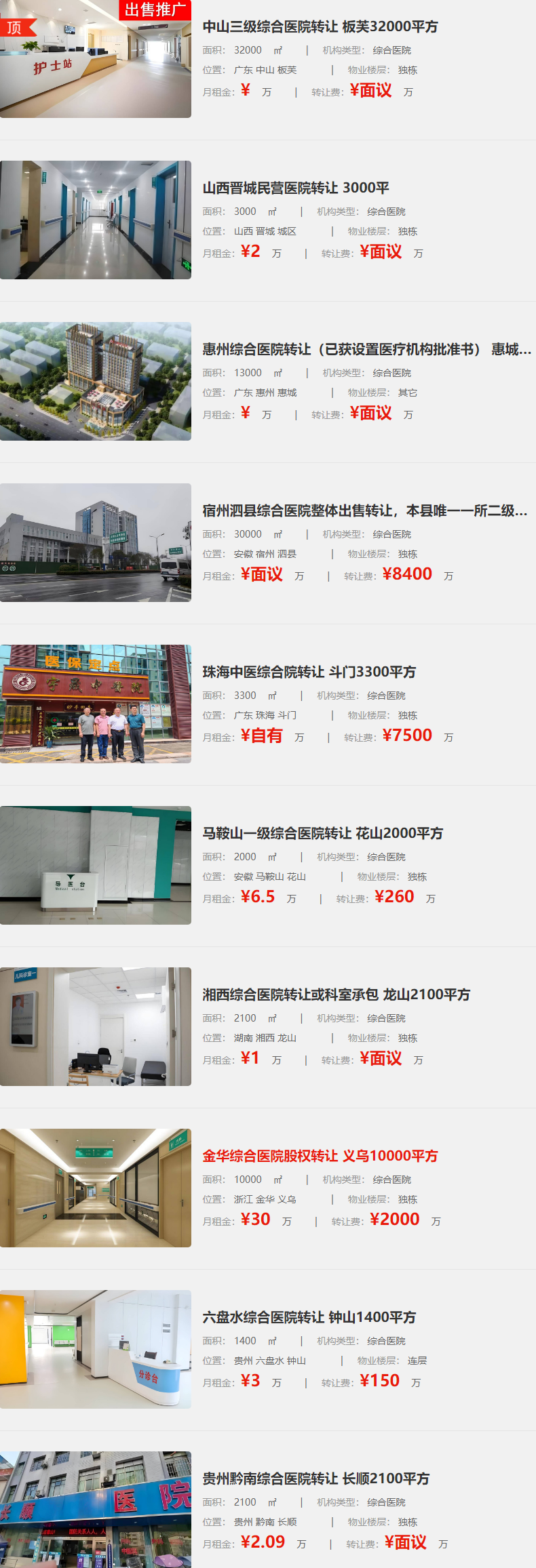Open the 珠海中医综合院转让 斗门3300平方 listing
The height and width of the screenshot is (1568, 536).
(309, 672)
